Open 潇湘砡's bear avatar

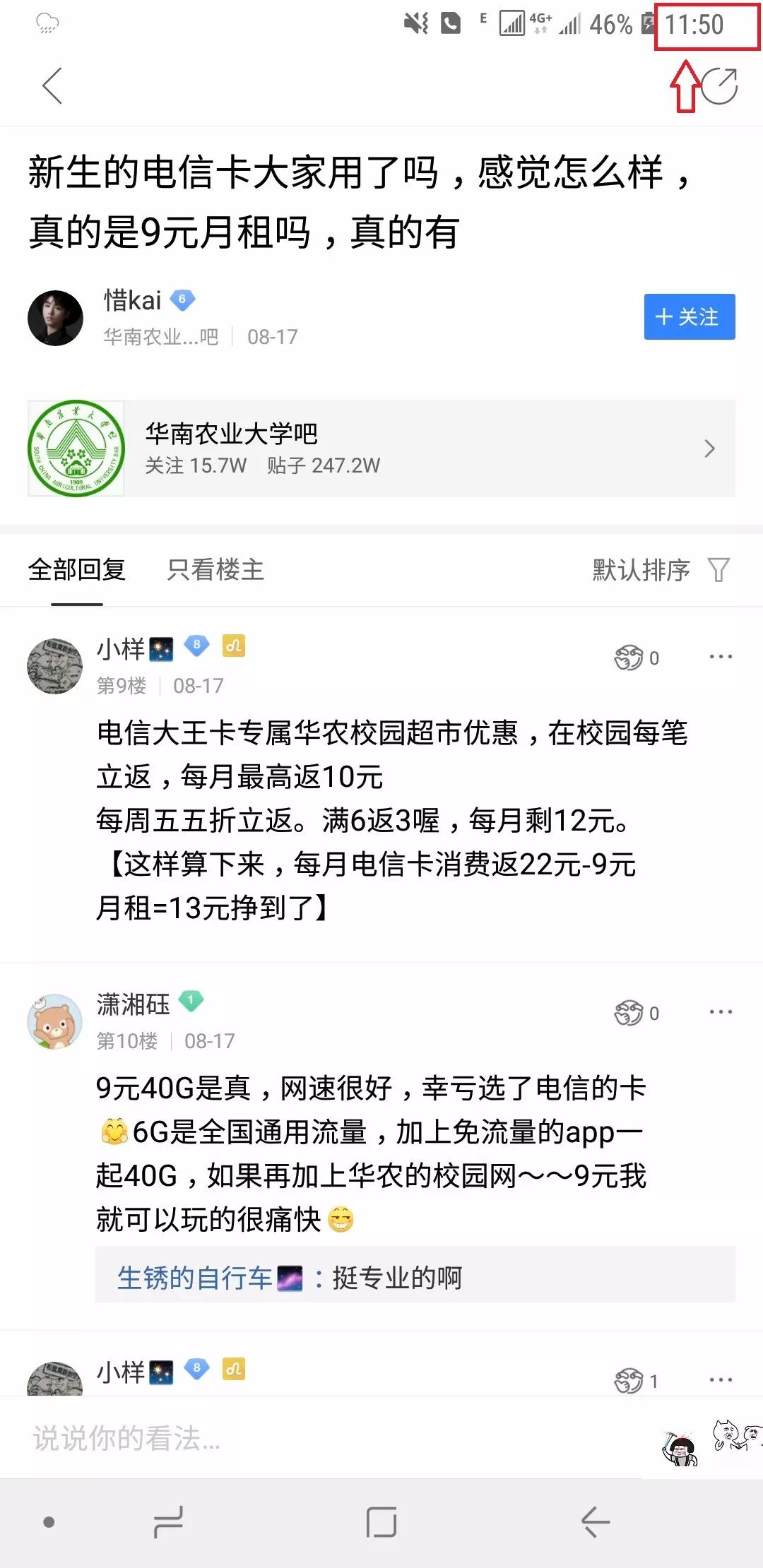[x=55, y=1022]
